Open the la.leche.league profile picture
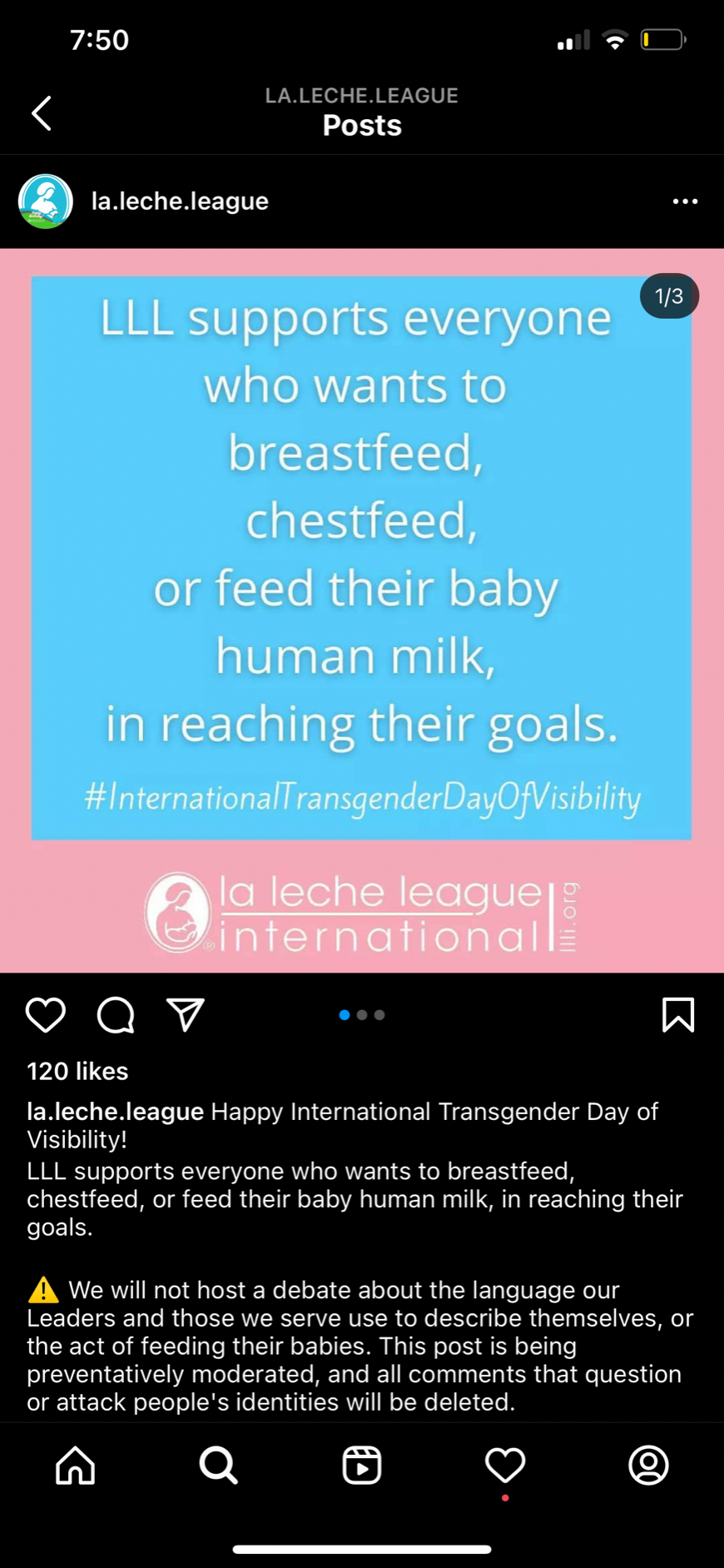The width and height of the screenshot is (724, 1568). [46, 202]
